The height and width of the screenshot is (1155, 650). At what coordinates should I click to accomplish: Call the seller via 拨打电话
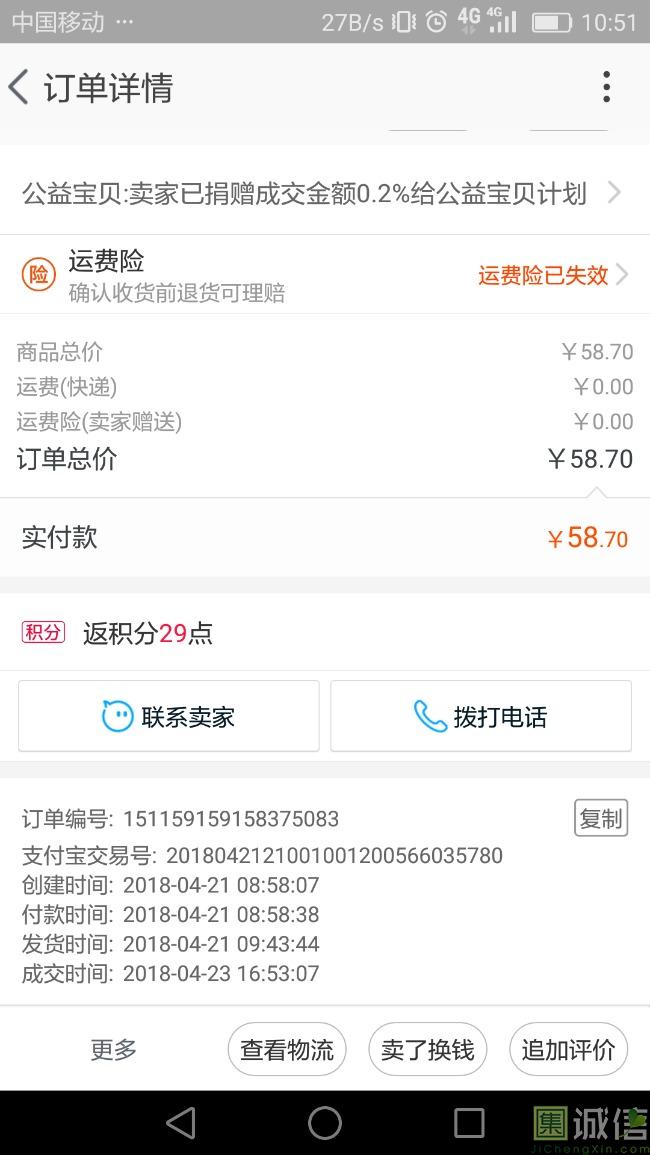point(480,716)
